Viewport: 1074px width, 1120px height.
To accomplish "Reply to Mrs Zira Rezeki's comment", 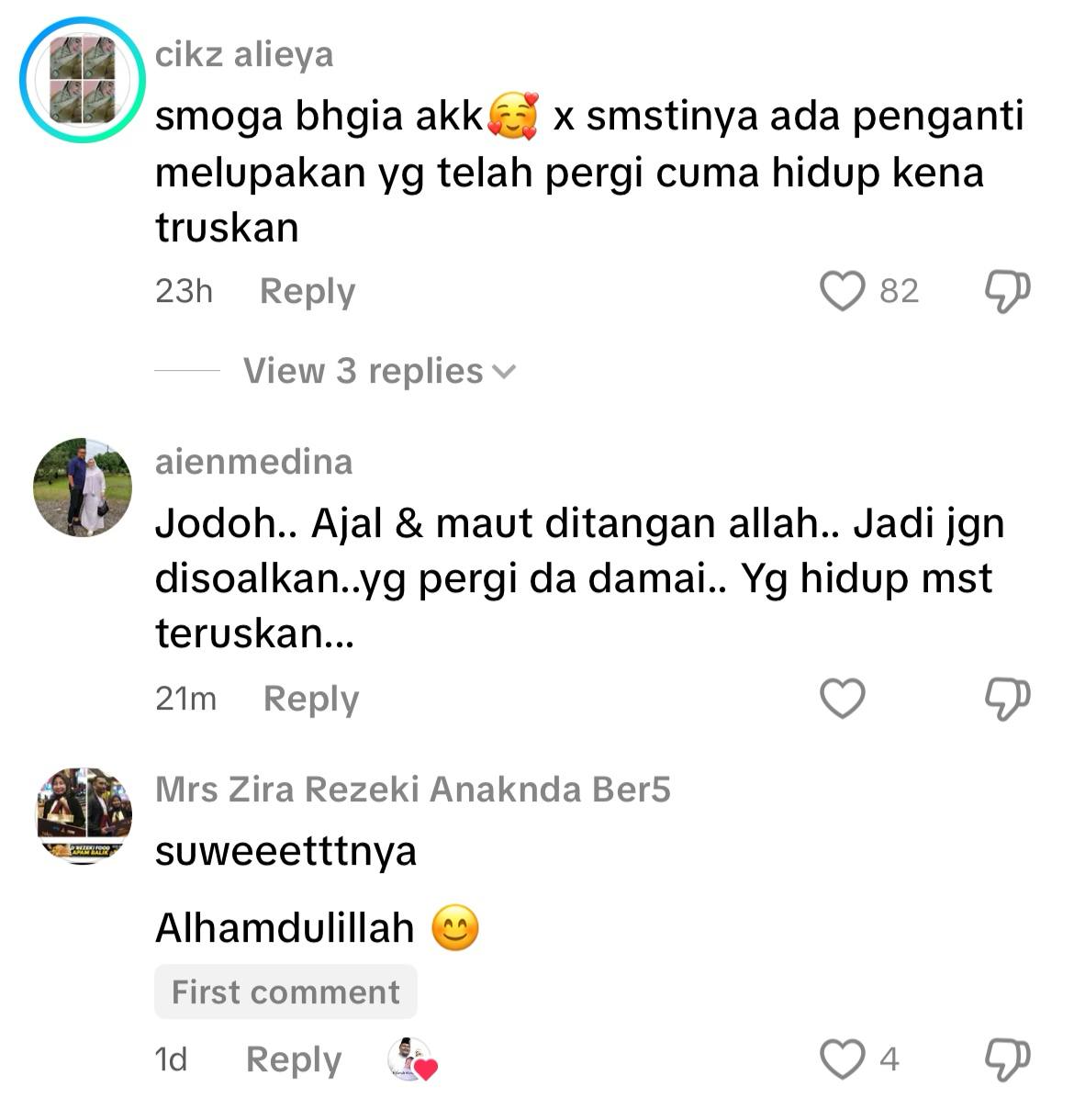I will 293,1059.
